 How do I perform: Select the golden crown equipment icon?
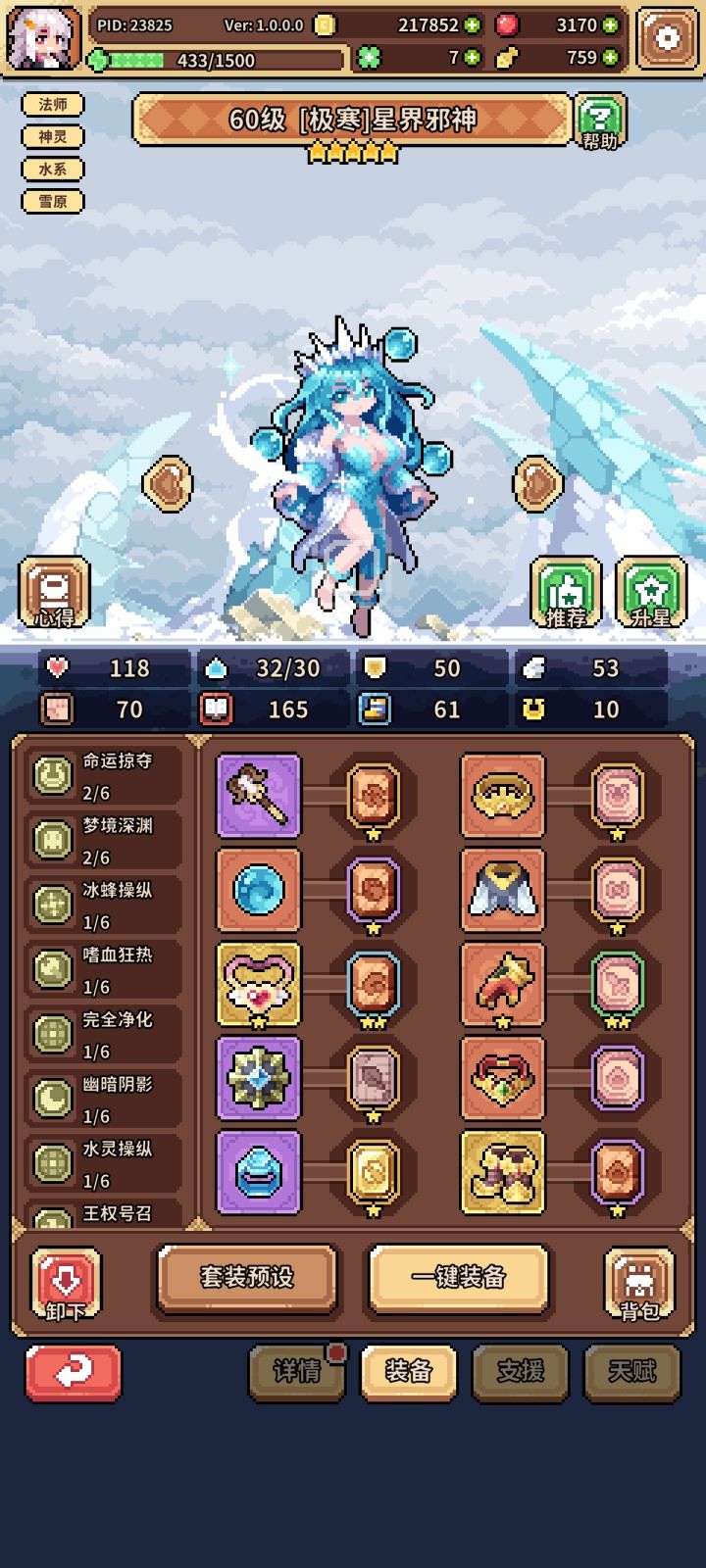coord(503,796)
